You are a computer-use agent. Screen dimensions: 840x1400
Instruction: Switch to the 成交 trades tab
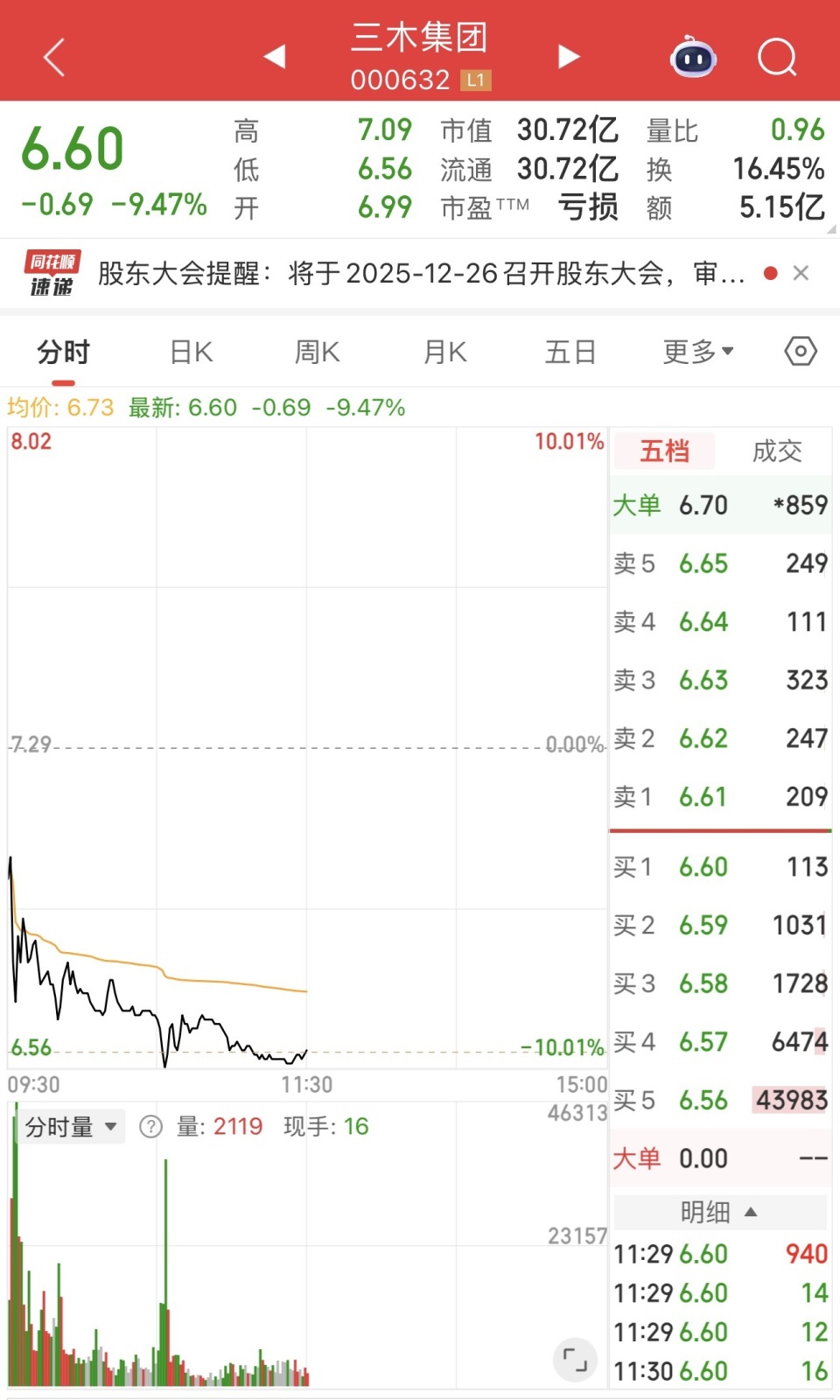(777, 451)
